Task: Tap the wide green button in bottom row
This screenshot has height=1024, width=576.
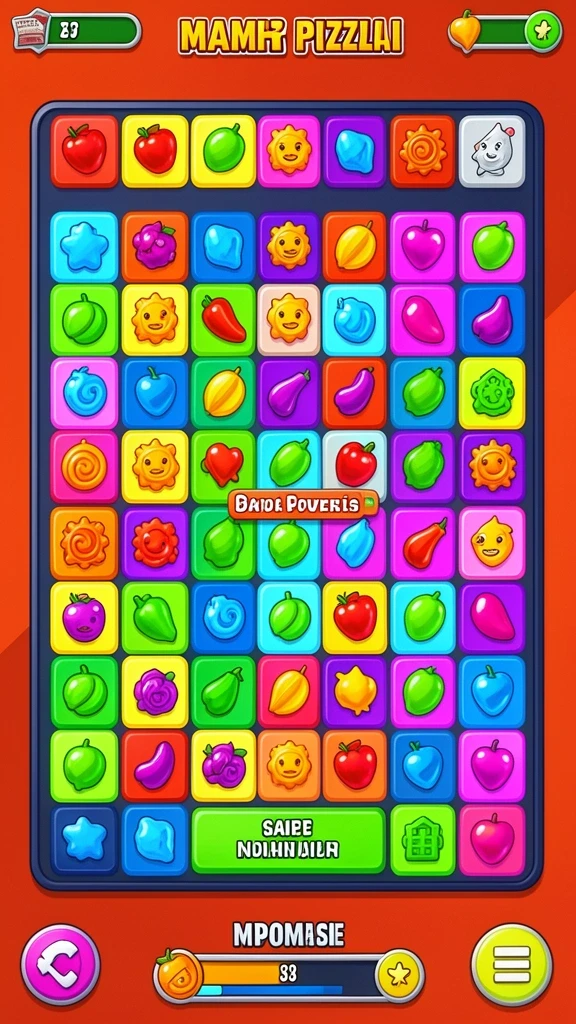Action: coord(288,840)
